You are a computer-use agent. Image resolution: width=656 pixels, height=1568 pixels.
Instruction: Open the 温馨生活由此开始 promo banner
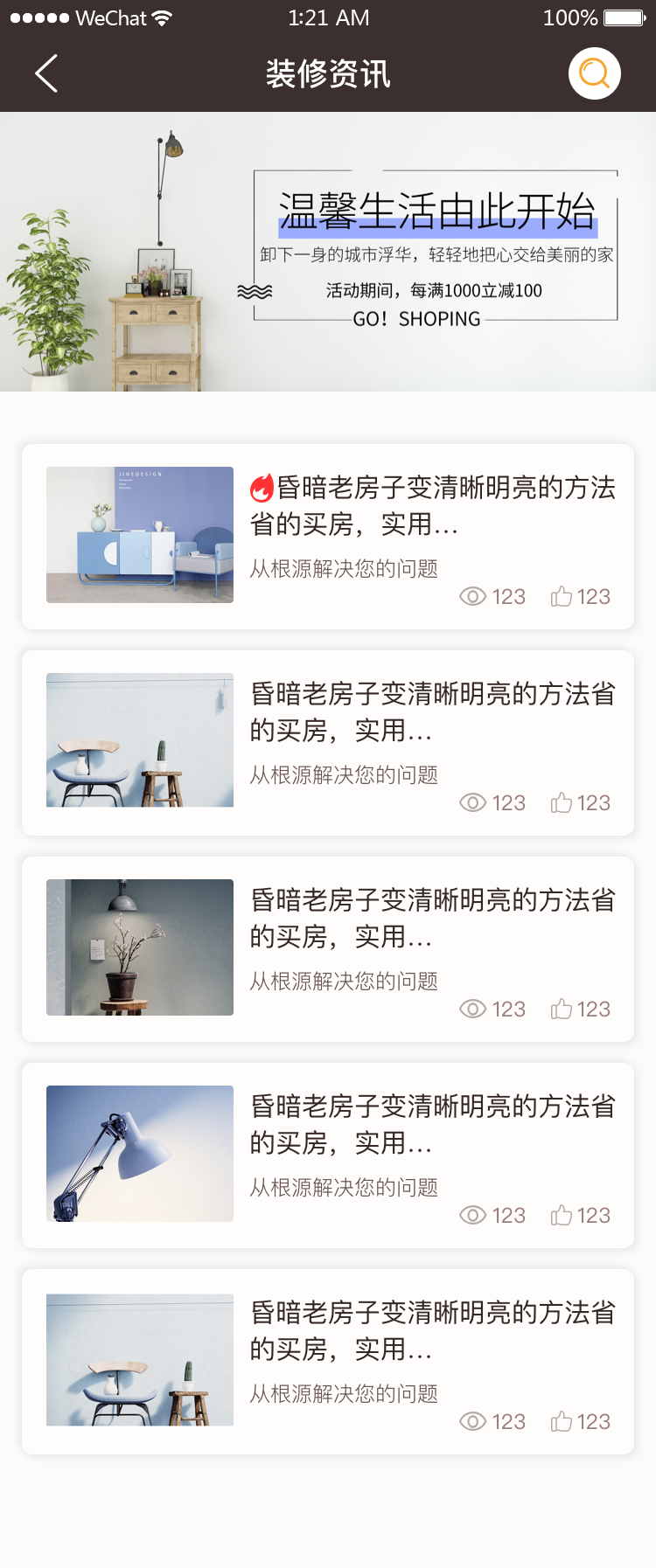pyautogui.click(x=328, y=252)
